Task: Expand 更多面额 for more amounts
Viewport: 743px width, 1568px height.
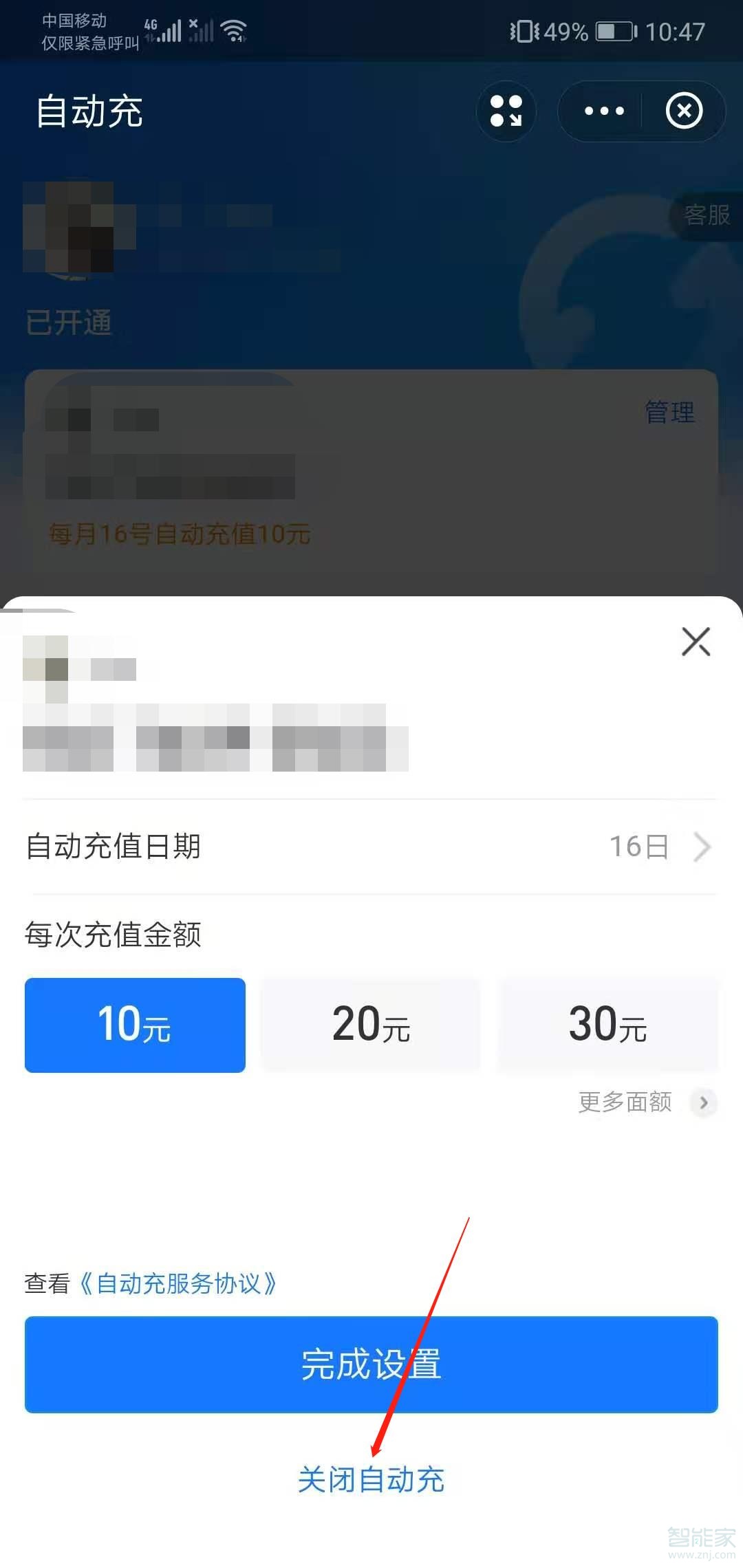Action: point(640,1103)
